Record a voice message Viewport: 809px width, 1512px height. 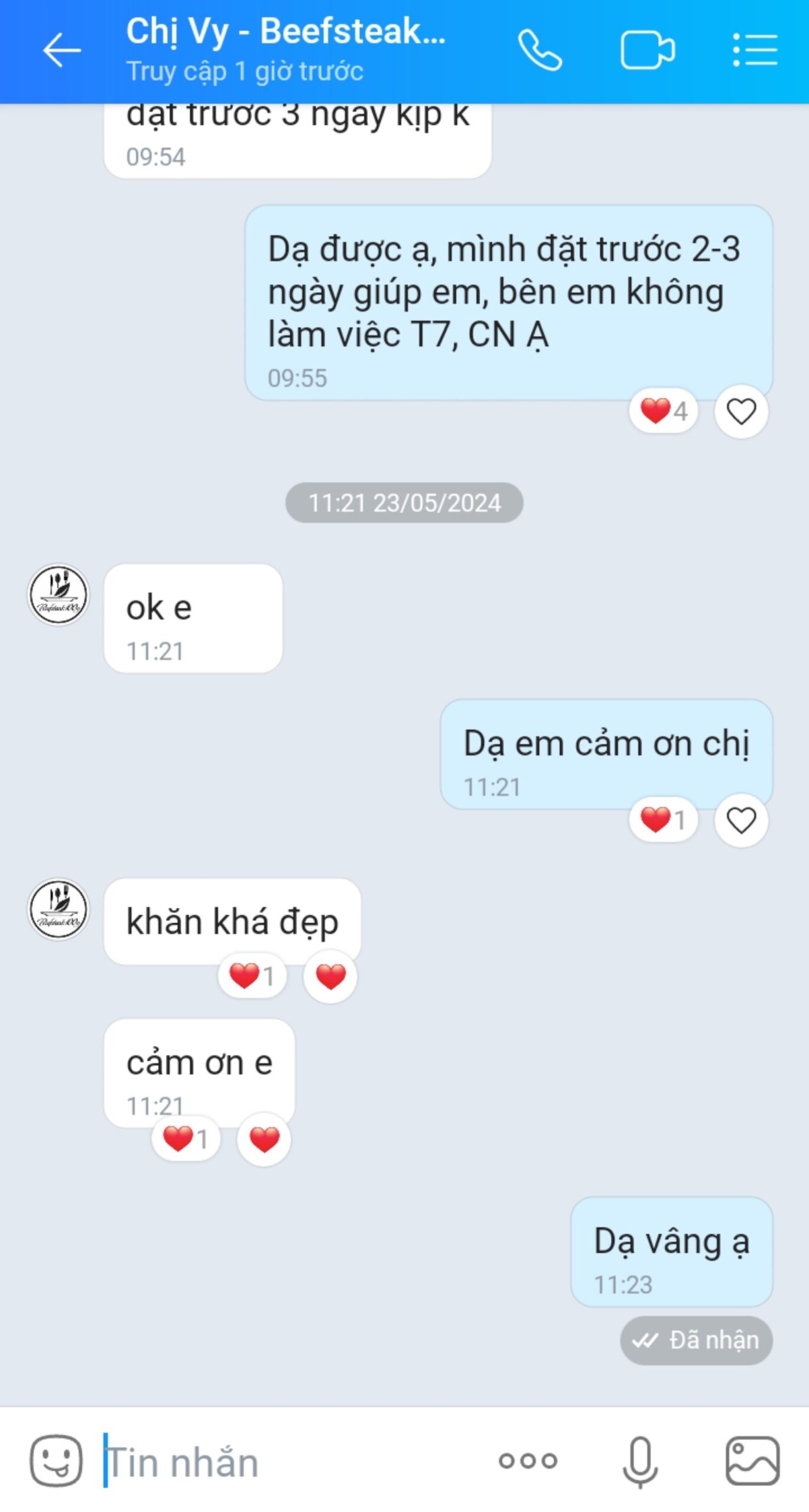[640, 1462]
